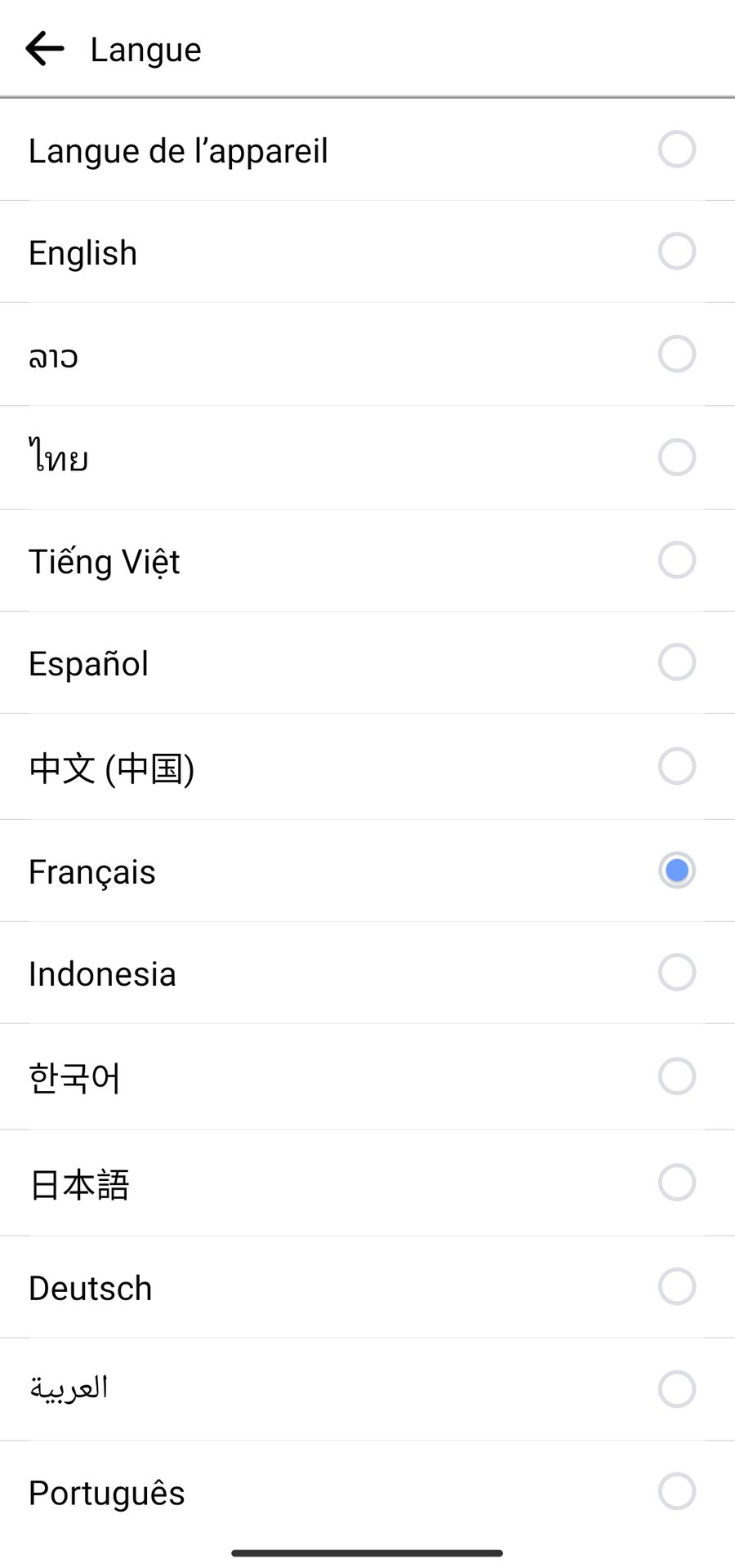Choose 日本語 language option
Viewport: 735px width, 1568px height.
pyautogui.click(x=676, y=1183)
